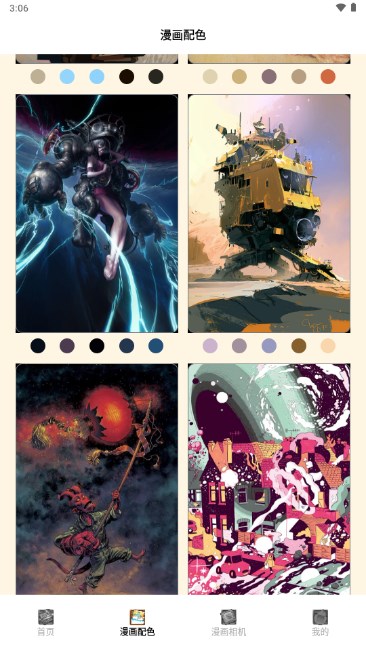
Task: Choose the bright blue swatch under the robot artwork
Action: [x=156, y=345]
